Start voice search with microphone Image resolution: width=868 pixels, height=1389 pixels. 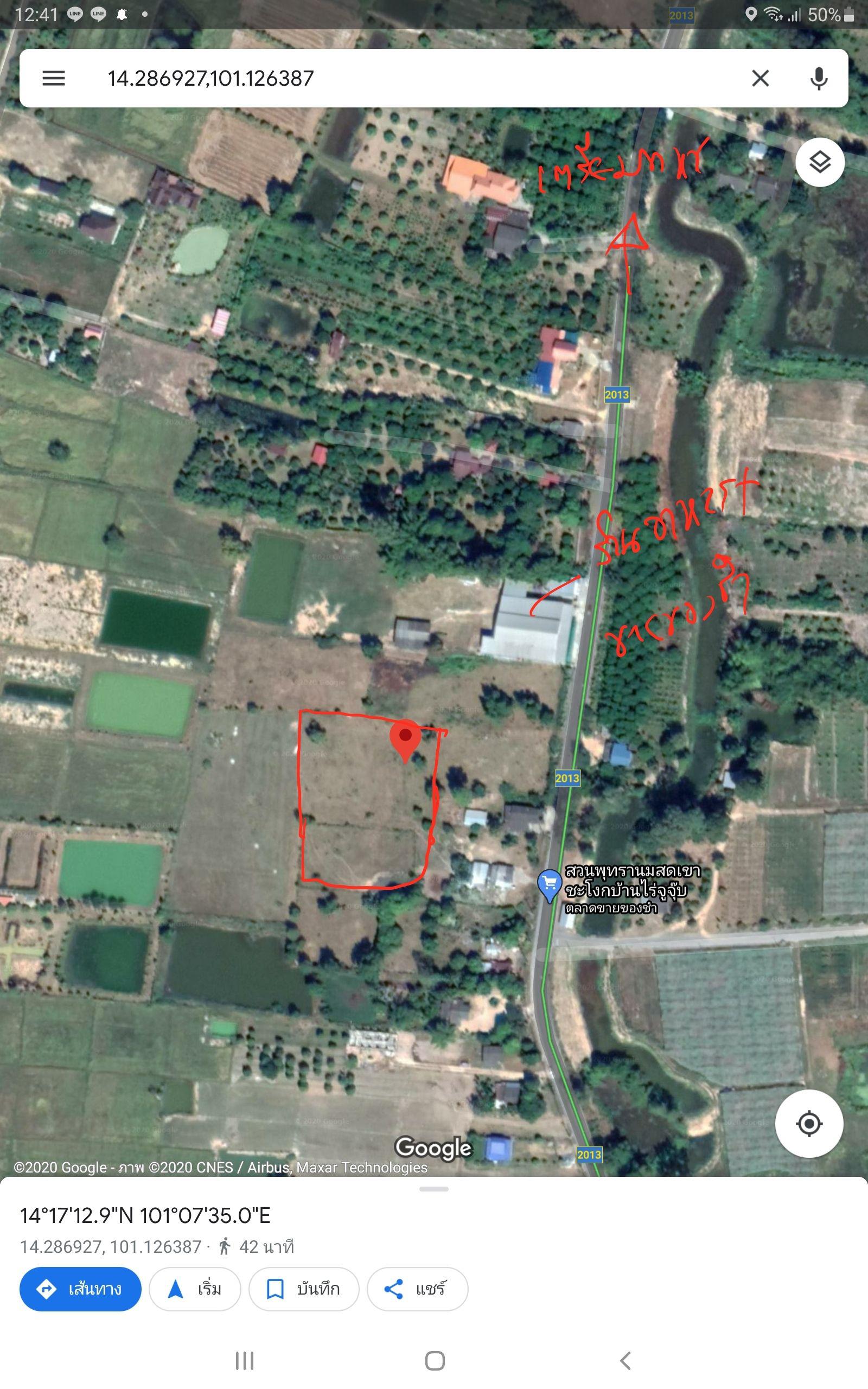(819, 78)
